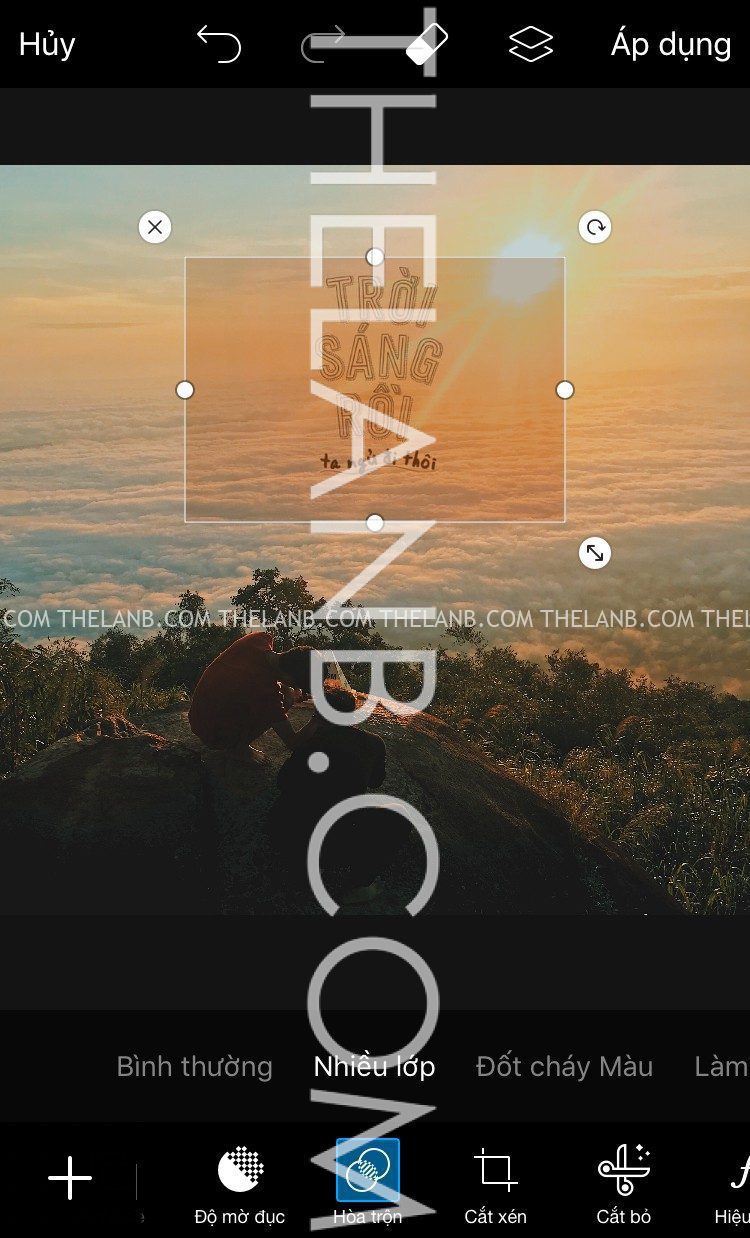Open the Hòa trộn blend tool
The width and height of the screenshot is (750, 1238).
pyautogui.click(x=367, y=1183)
